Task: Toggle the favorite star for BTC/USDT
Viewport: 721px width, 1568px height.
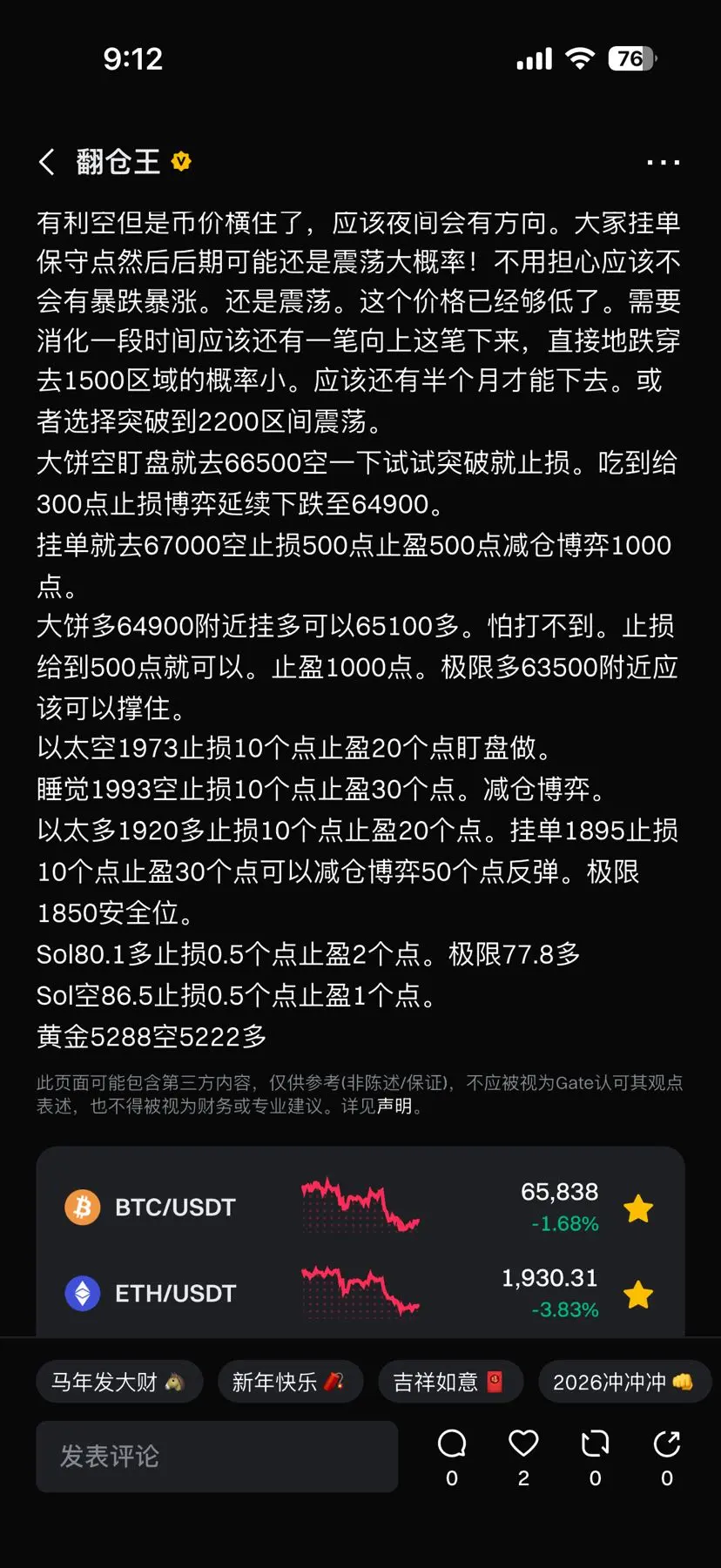Action: pos(639,1207)
